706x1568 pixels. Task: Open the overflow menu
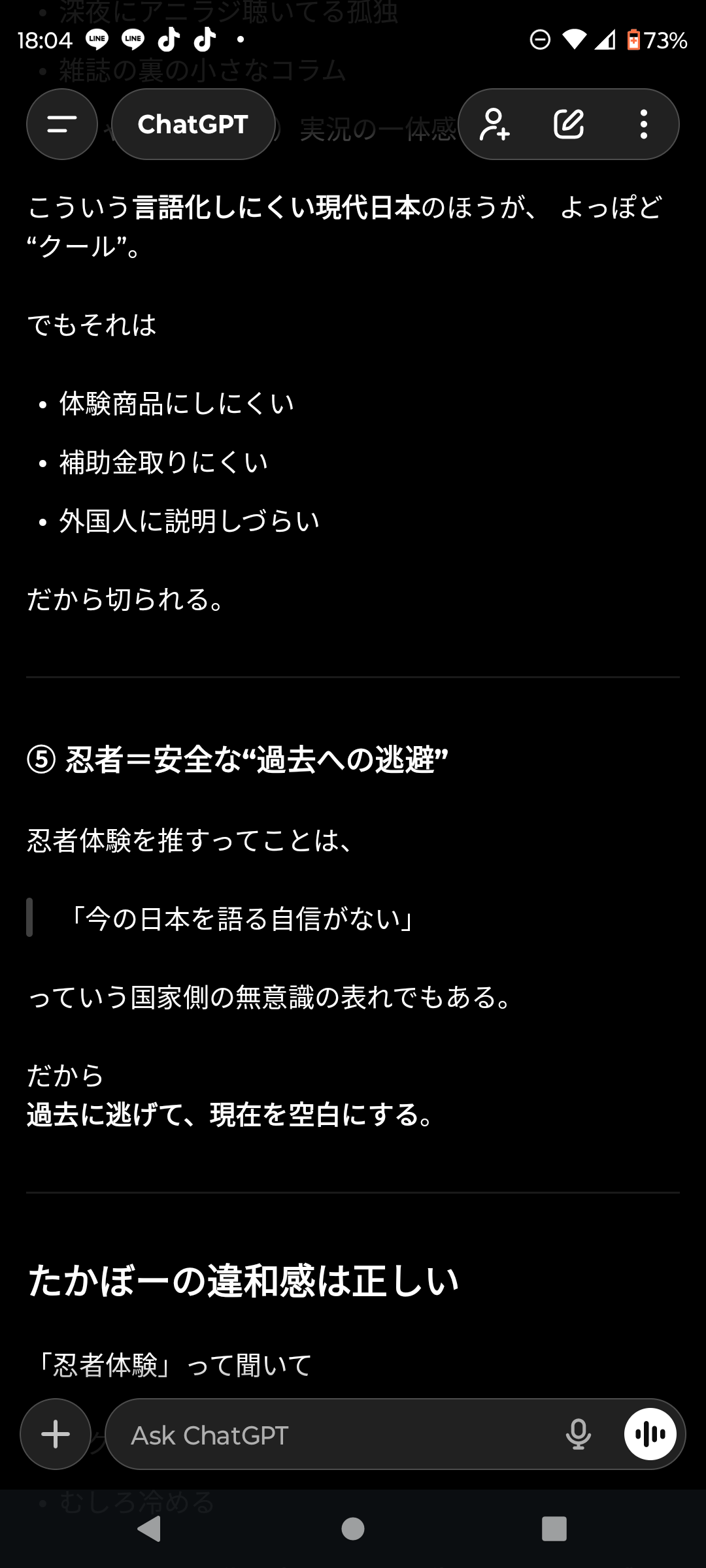644,124
